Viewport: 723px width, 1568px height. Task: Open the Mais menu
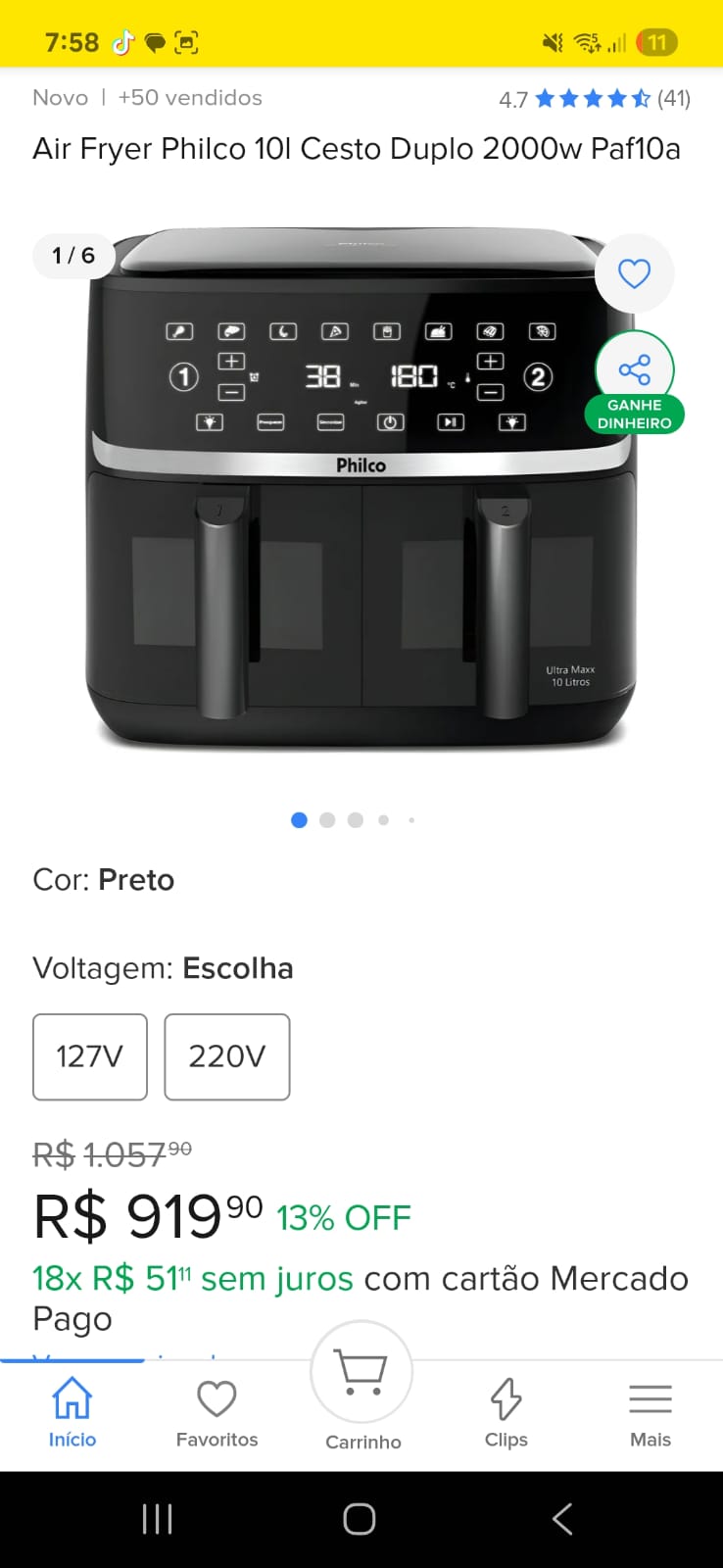[651, 1412]
